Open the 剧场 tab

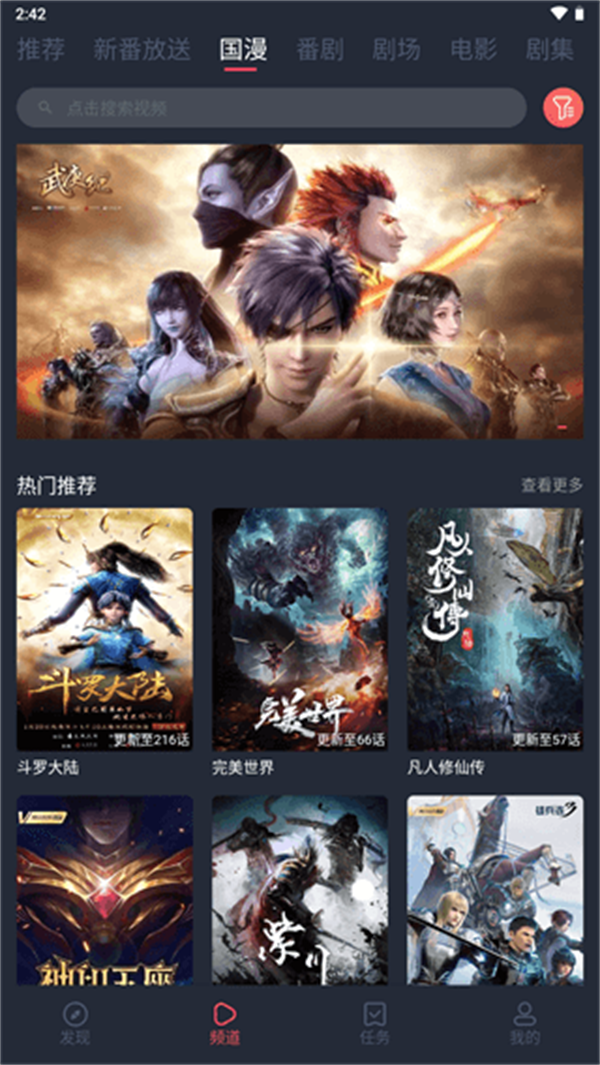[396, 49]
